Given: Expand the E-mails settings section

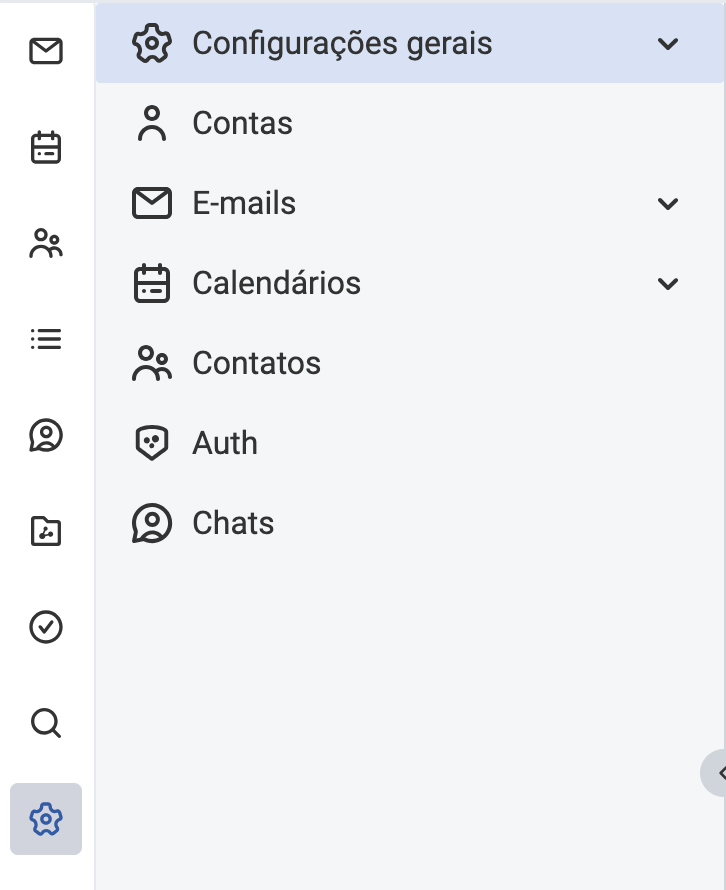Looking at the screenshot, I should tap(668, 204).
